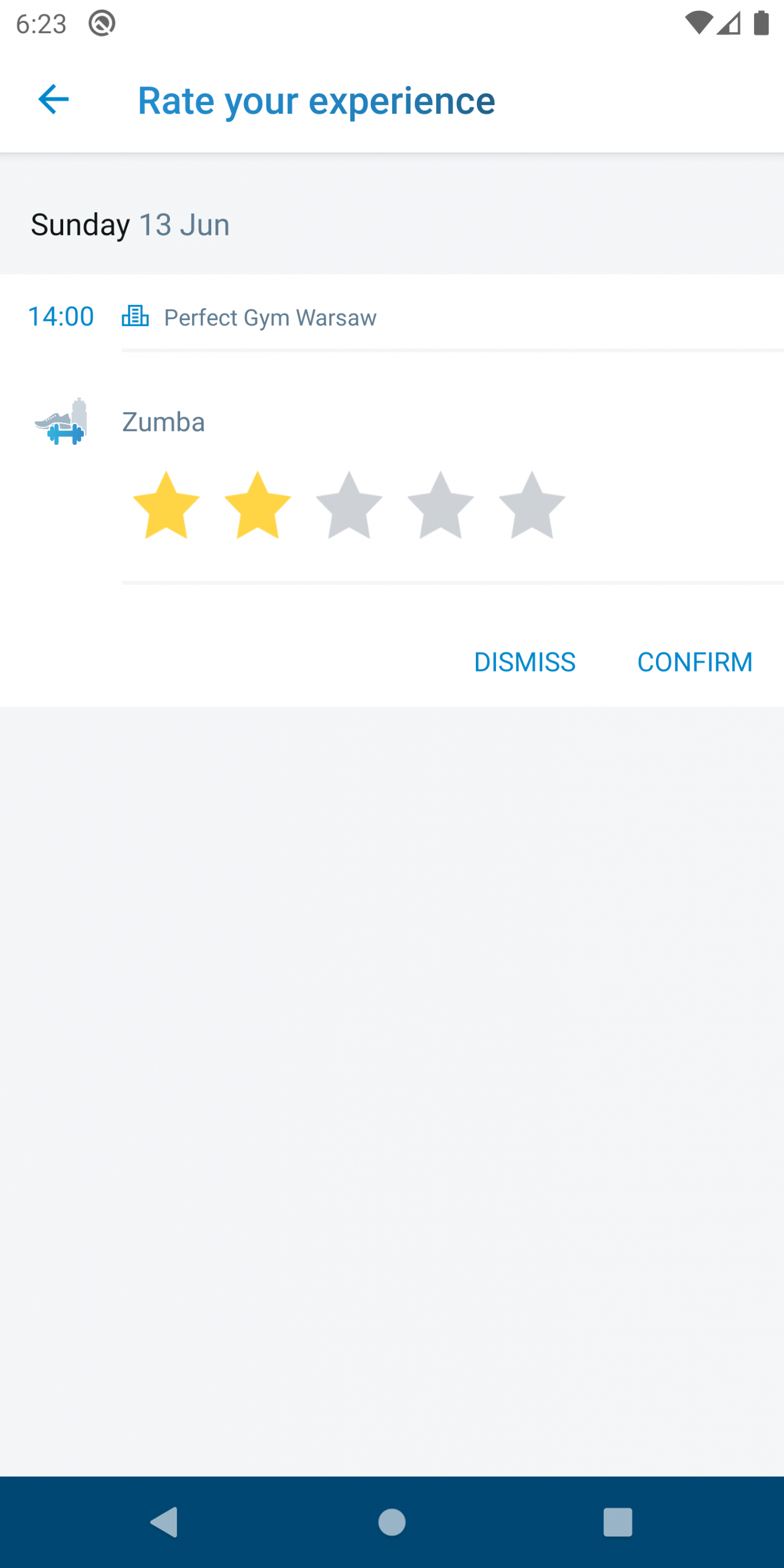Click the Perfect Gym Warsaw building icon
Viewport: 784px width, 1568px height.
[x=134, y=316]
